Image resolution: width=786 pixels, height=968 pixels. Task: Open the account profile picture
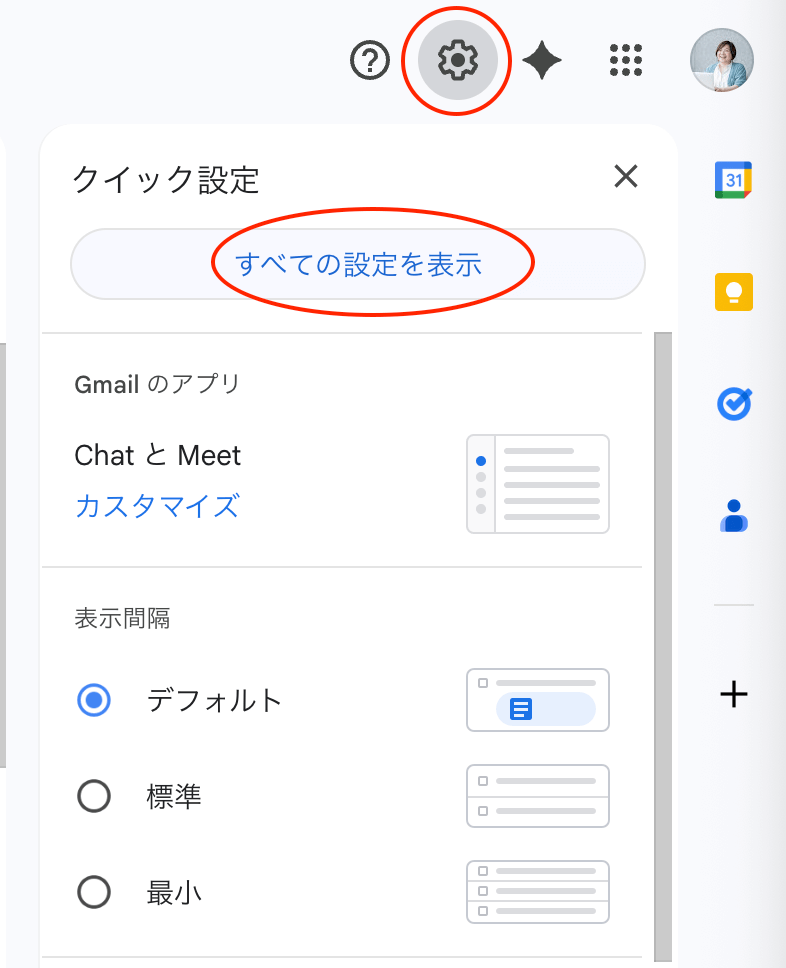[721, 61]
